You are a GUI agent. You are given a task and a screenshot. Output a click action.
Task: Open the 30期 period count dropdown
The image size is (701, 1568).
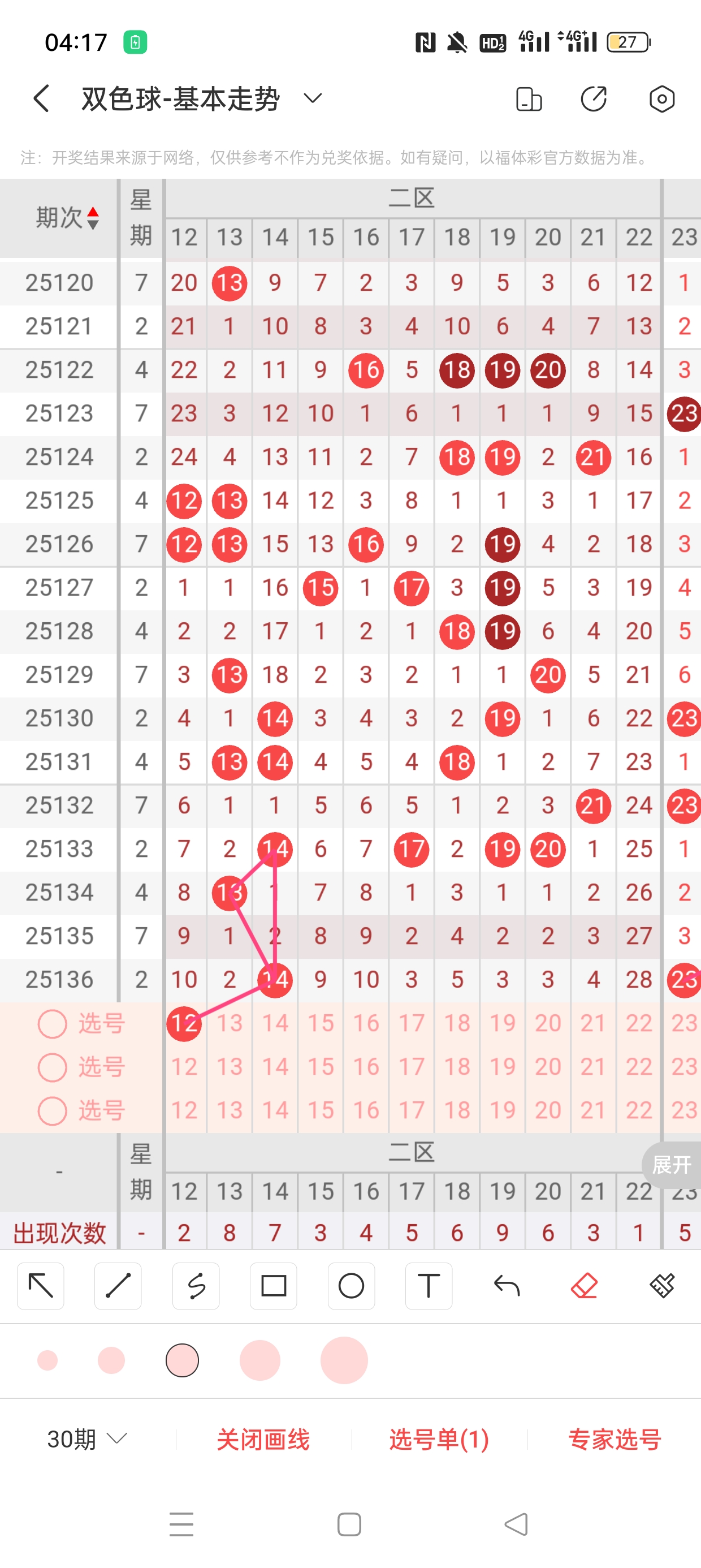pyautogui.click(x=87, y=1439)
